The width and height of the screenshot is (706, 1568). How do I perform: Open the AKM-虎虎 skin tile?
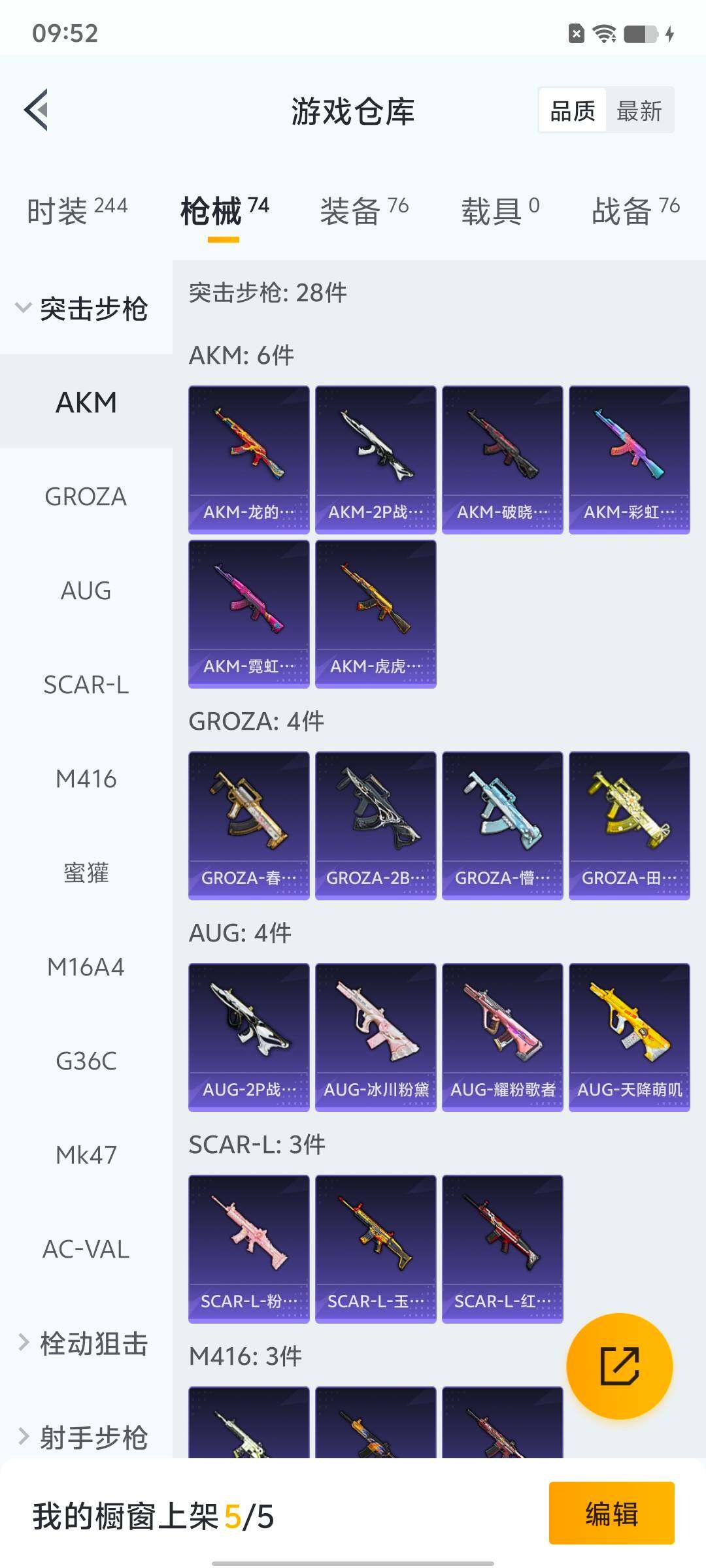375,613
